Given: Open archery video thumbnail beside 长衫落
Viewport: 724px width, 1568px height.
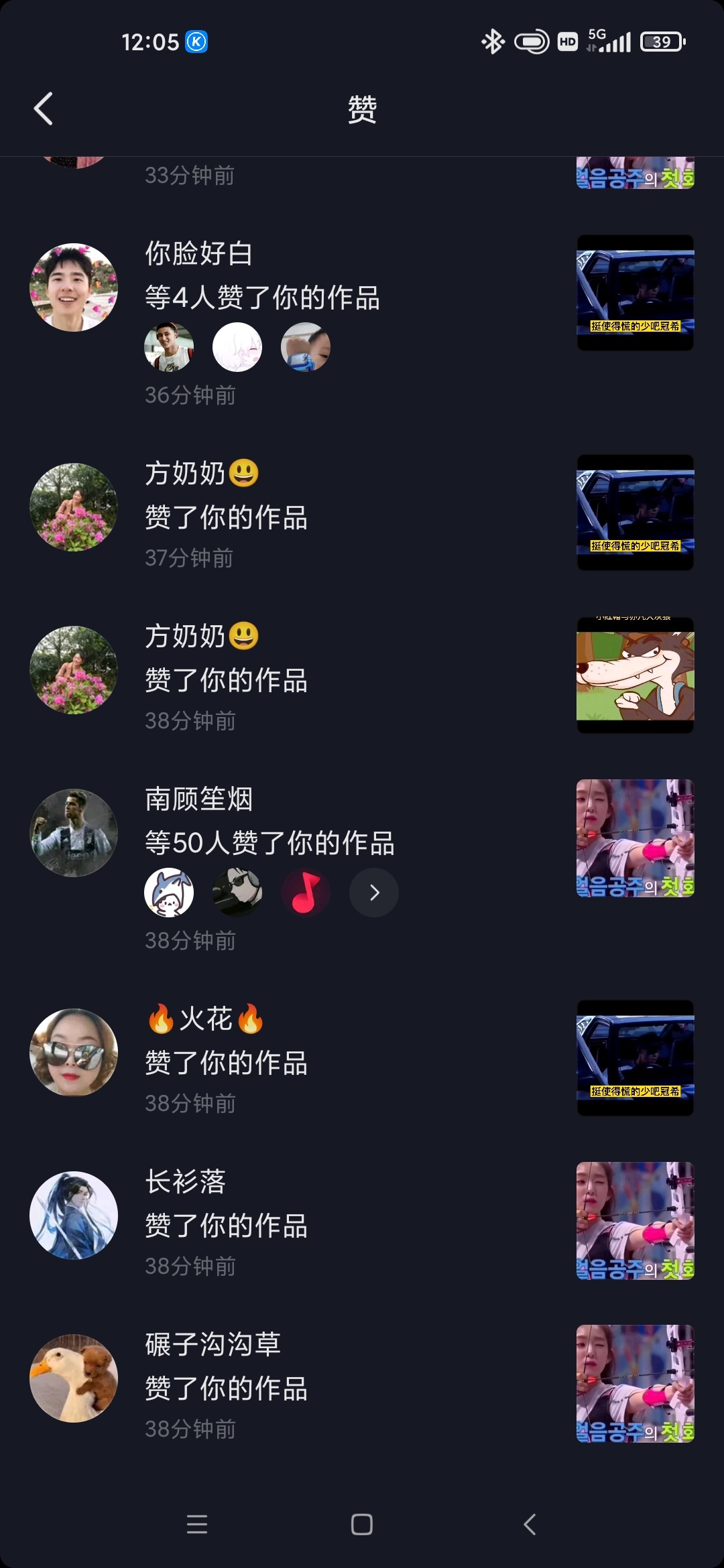Looking at the screenshot, I should tap(635, 1221).
